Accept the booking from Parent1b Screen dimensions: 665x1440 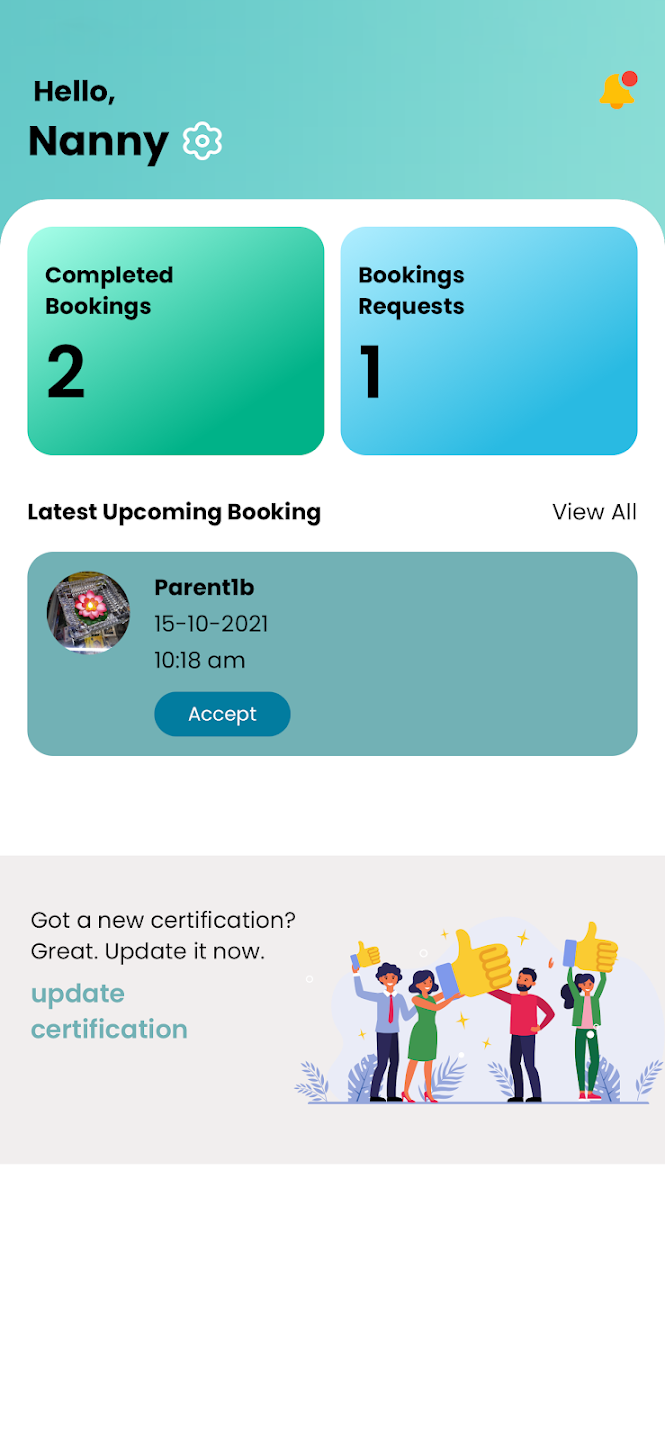click(x=222, y=714)
